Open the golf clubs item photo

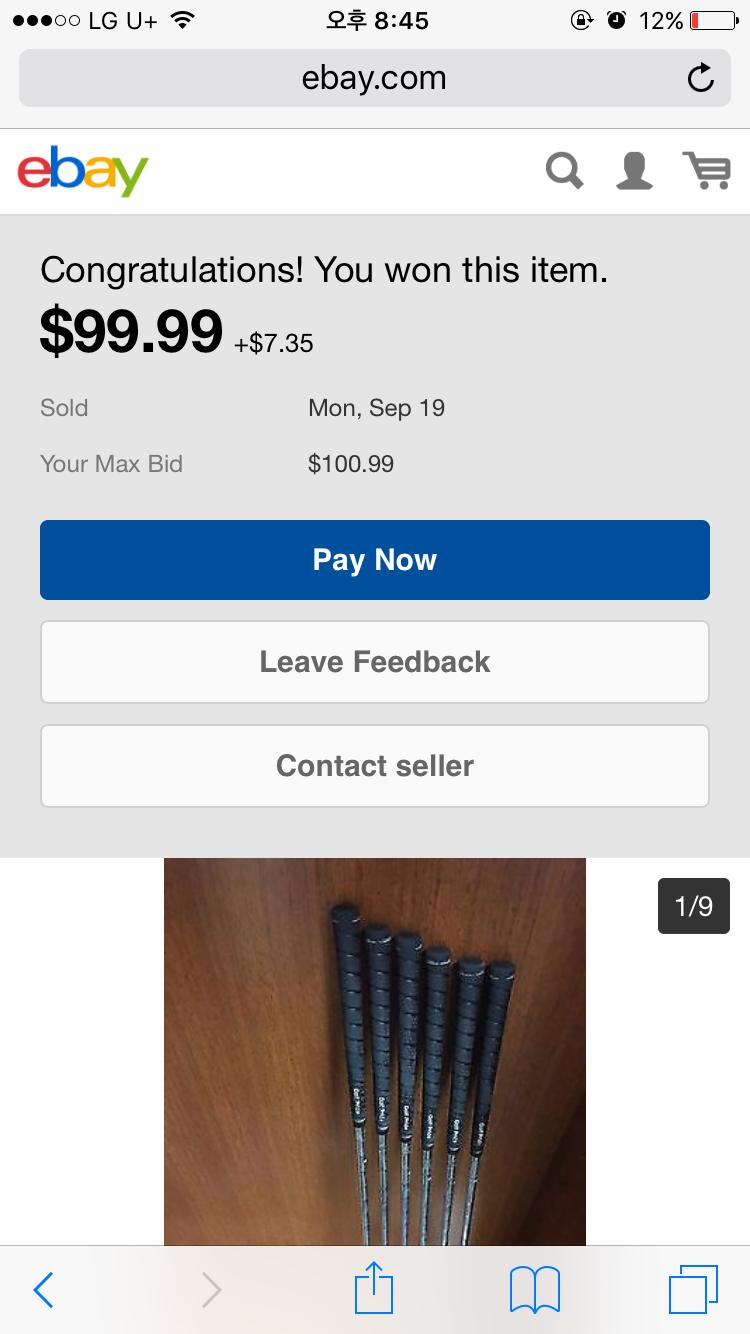[375, 1050]
